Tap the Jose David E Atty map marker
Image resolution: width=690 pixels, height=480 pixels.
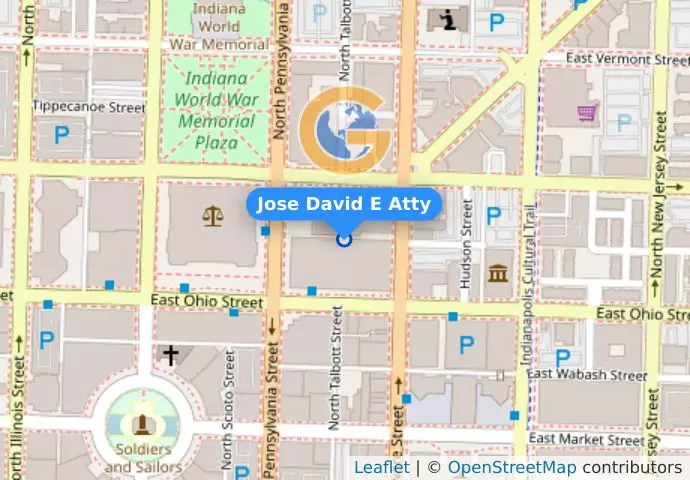(x=344, y=239)
